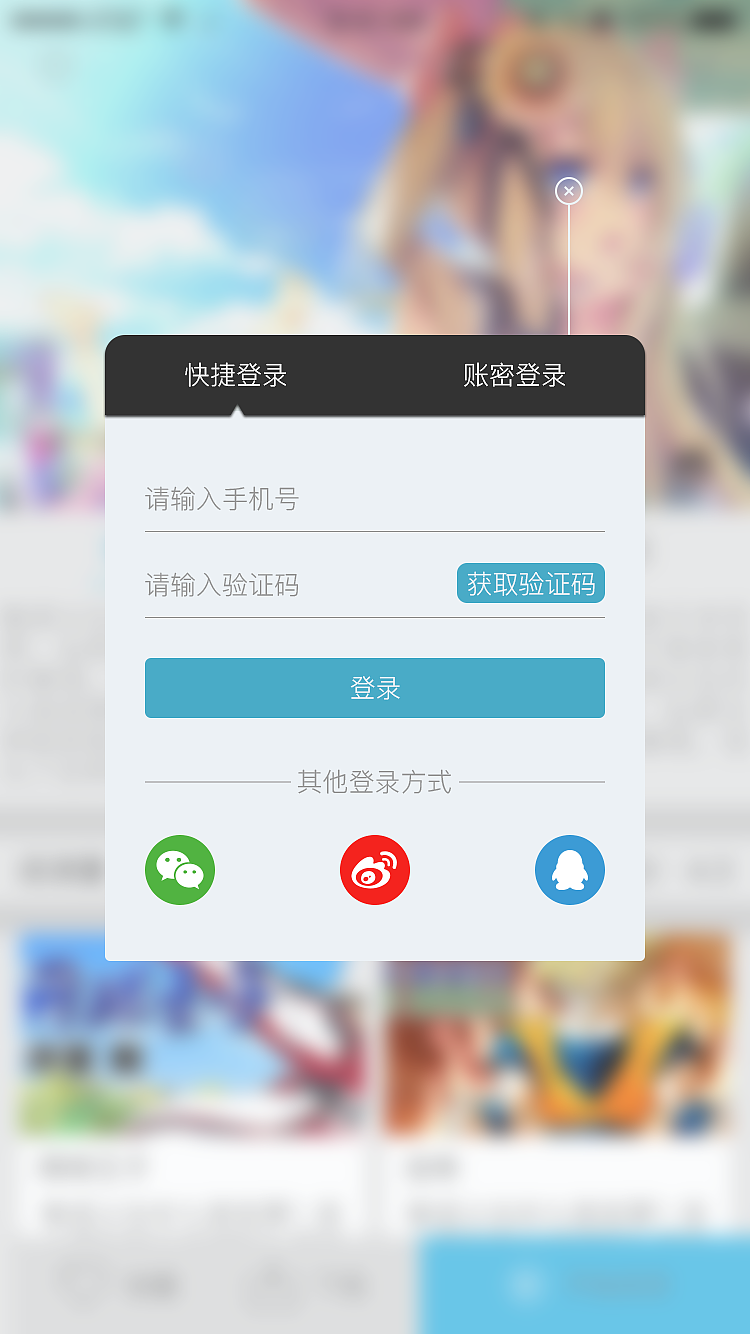Tap the WeChat speech-bubble logo to authorize login

[x=180, y=870]
